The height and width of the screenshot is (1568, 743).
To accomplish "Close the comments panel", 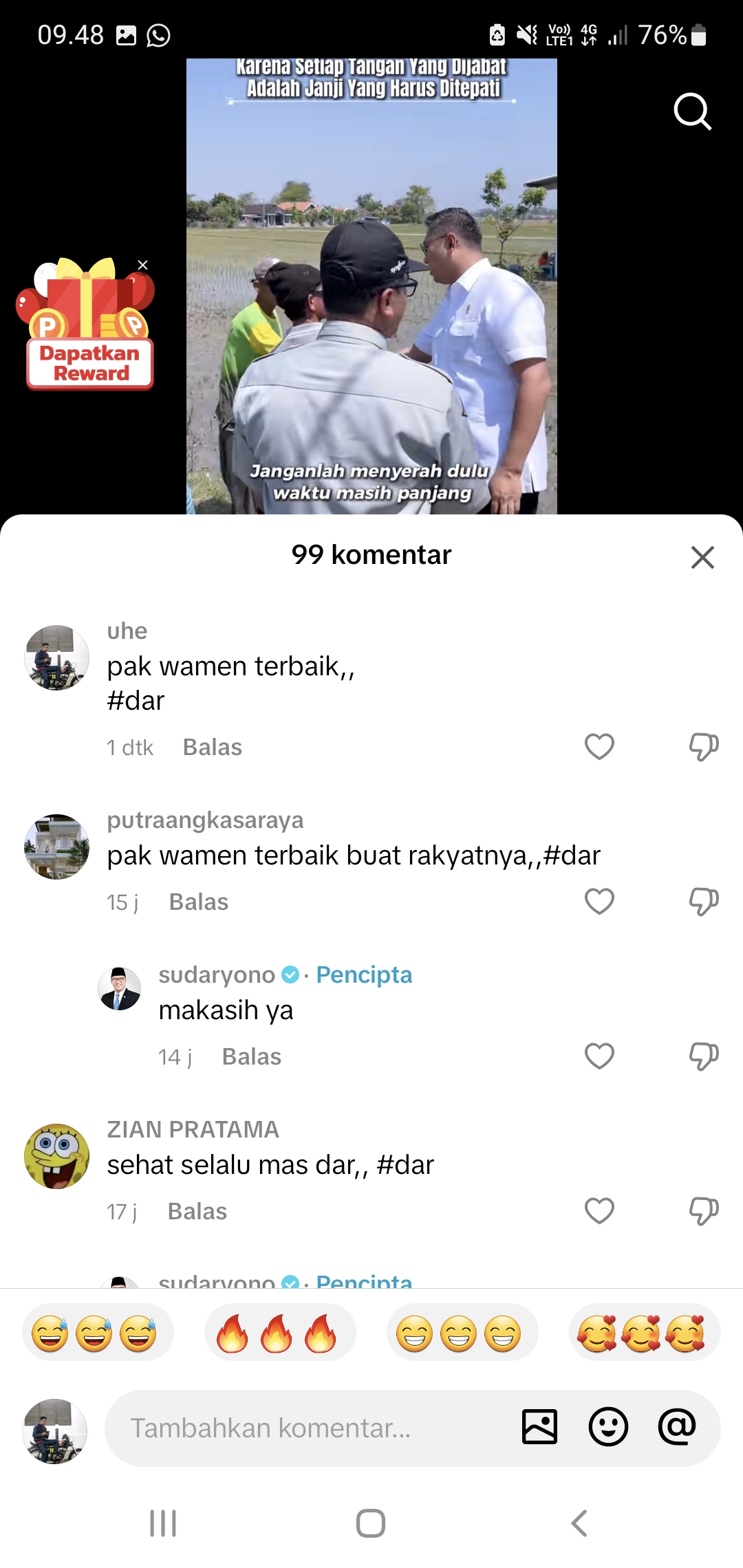I will pyautogui.click(x=702, y=557).
